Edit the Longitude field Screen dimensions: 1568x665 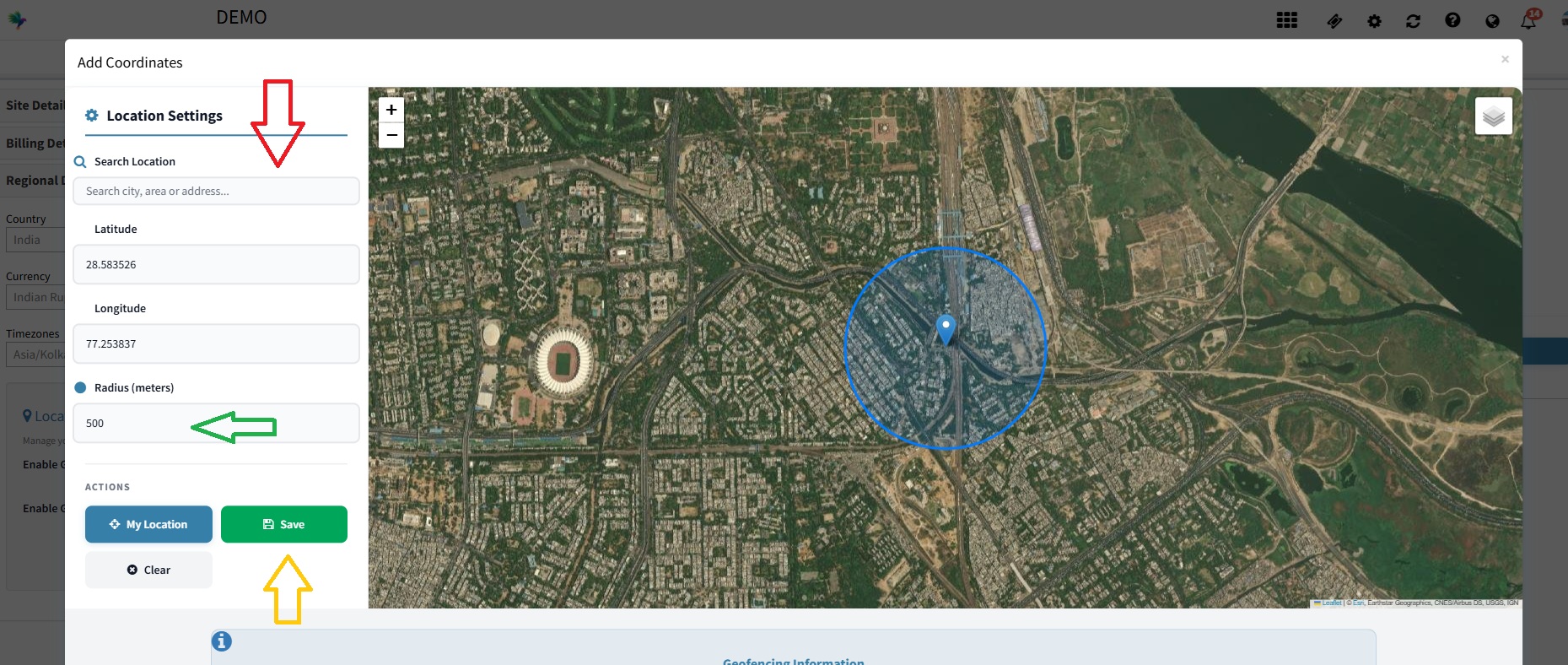tap(216, 344)
